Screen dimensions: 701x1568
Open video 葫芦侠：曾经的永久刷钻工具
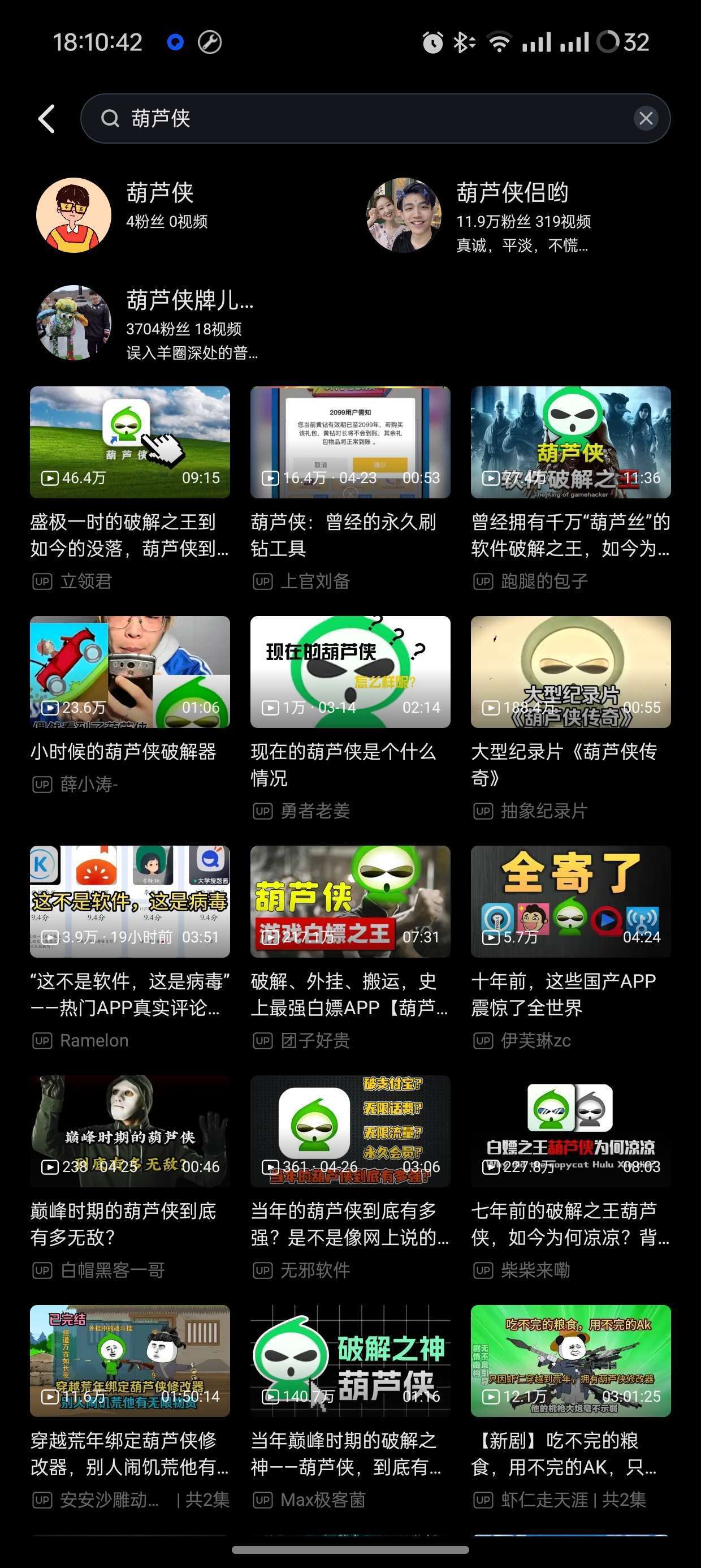350,442
